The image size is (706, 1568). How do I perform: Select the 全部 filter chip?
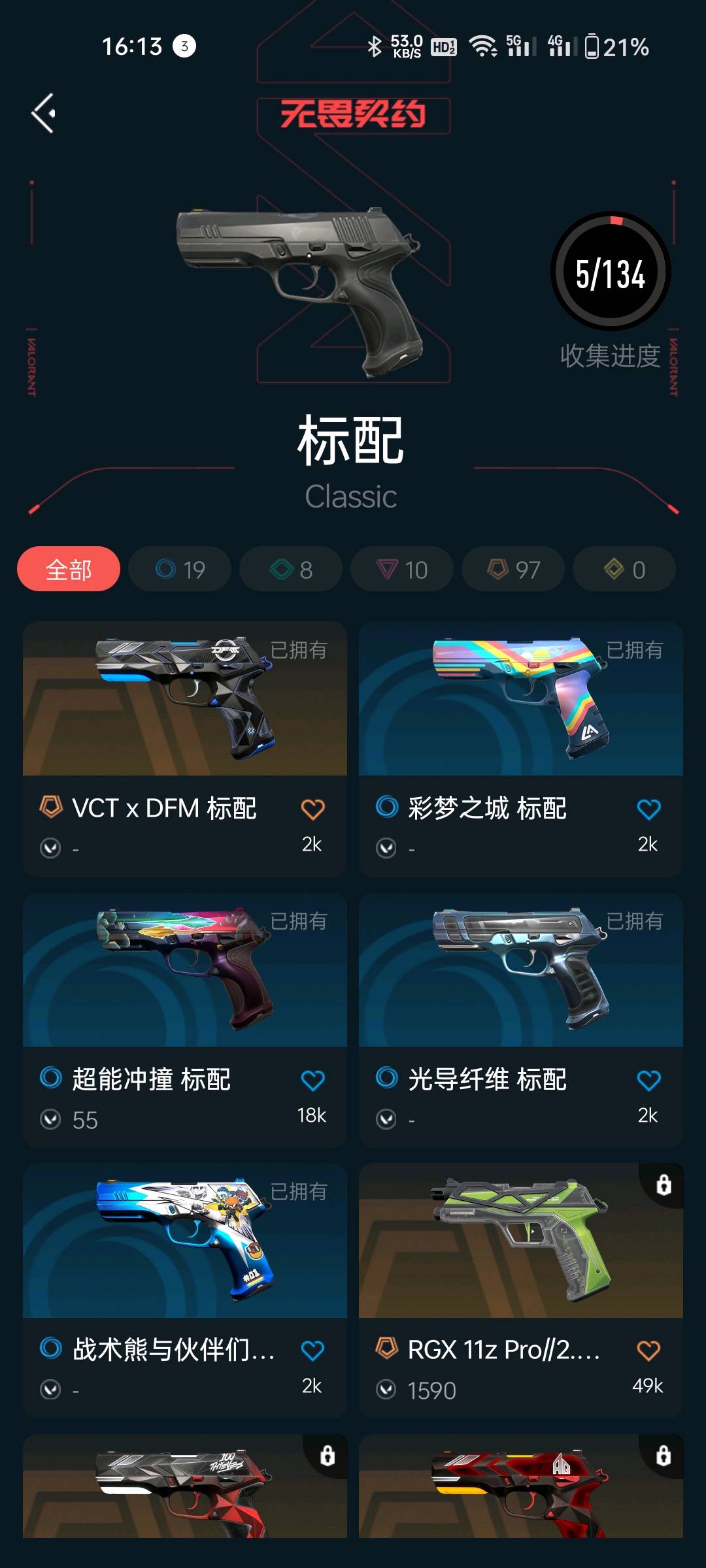(x=69, y=569)
